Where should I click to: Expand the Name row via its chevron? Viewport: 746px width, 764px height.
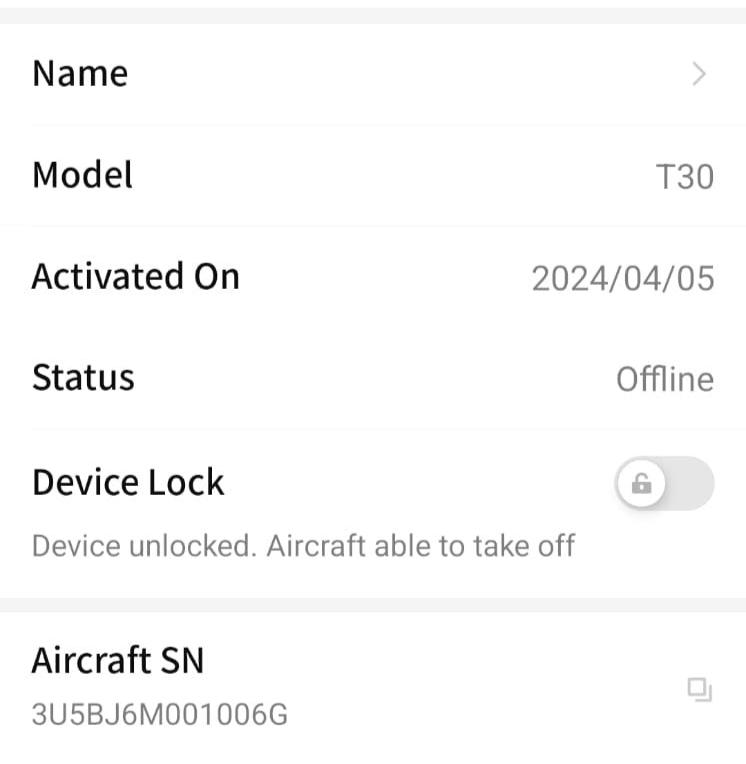(x=700, y=74)
